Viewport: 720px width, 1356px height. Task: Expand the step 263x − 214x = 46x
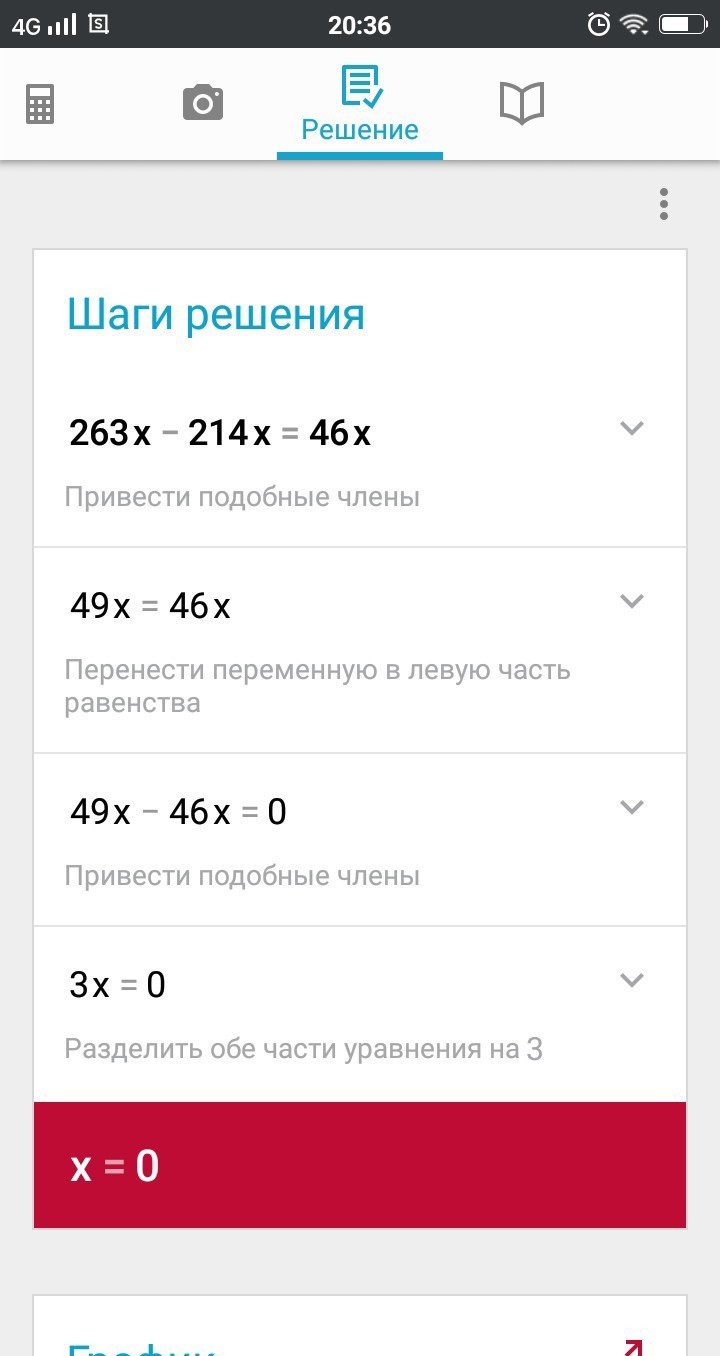coord(631,429)
